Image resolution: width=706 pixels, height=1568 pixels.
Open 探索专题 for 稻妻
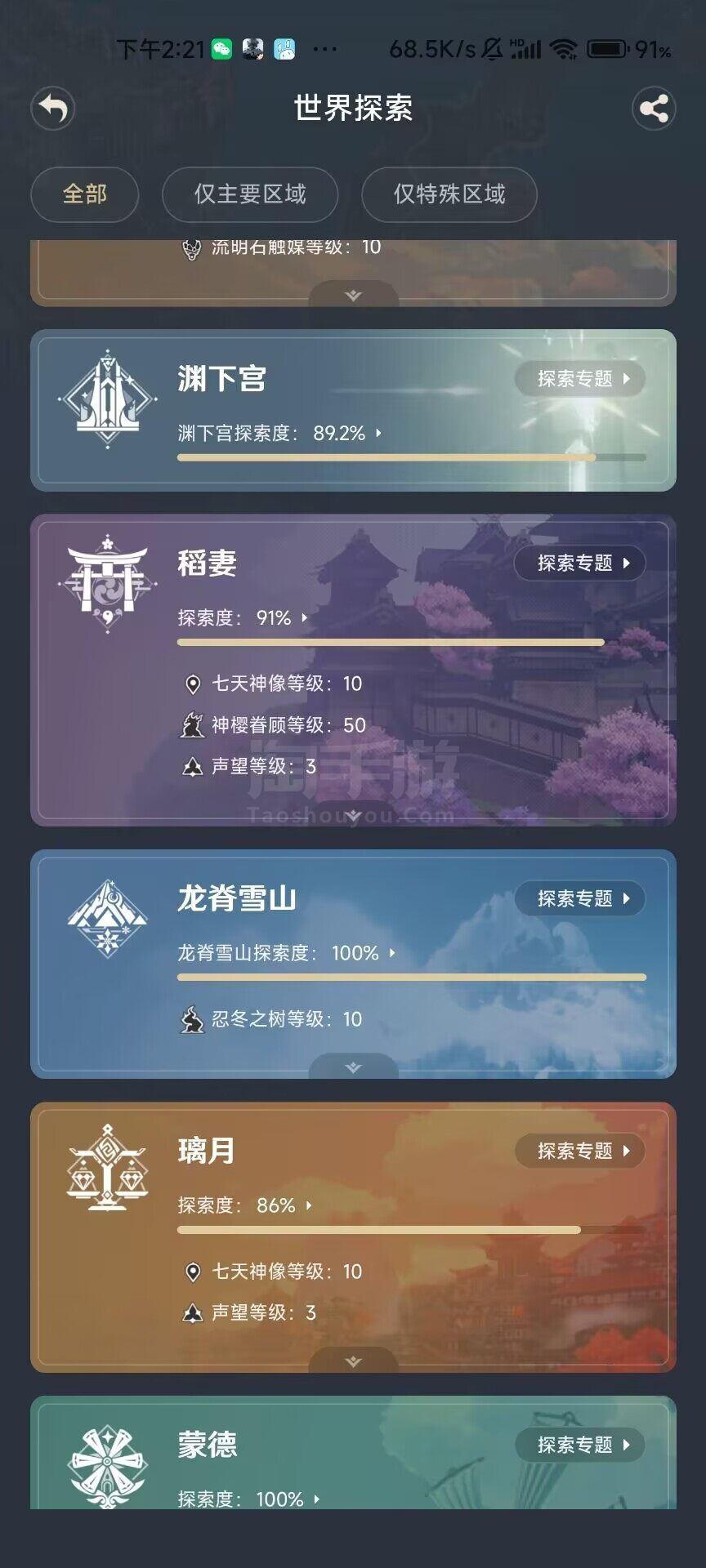580,563
